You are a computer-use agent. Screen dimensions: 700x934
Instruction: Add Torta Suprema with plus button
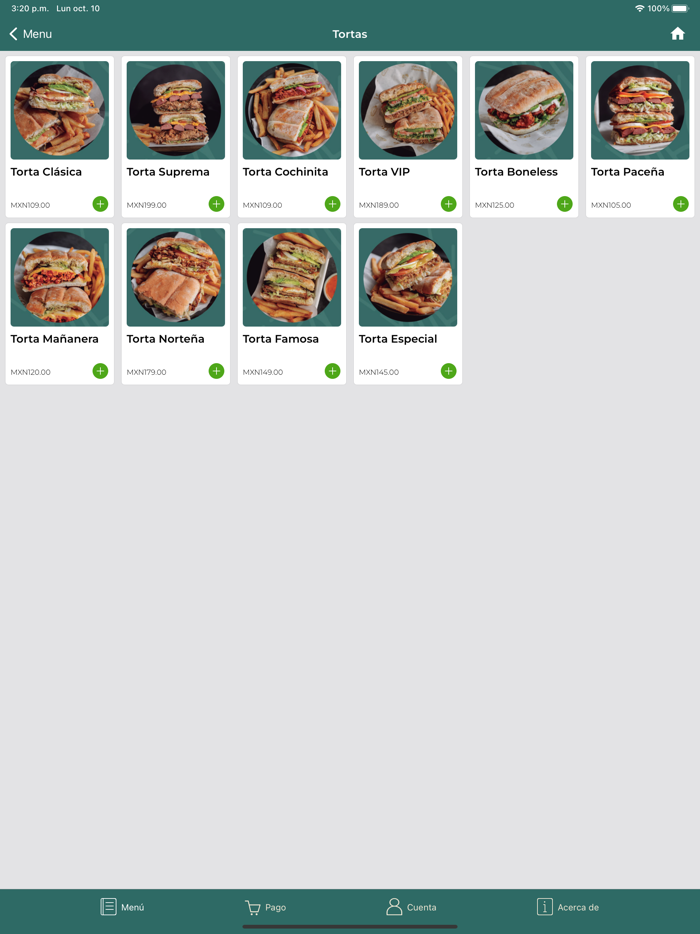[x=216, y=204]
